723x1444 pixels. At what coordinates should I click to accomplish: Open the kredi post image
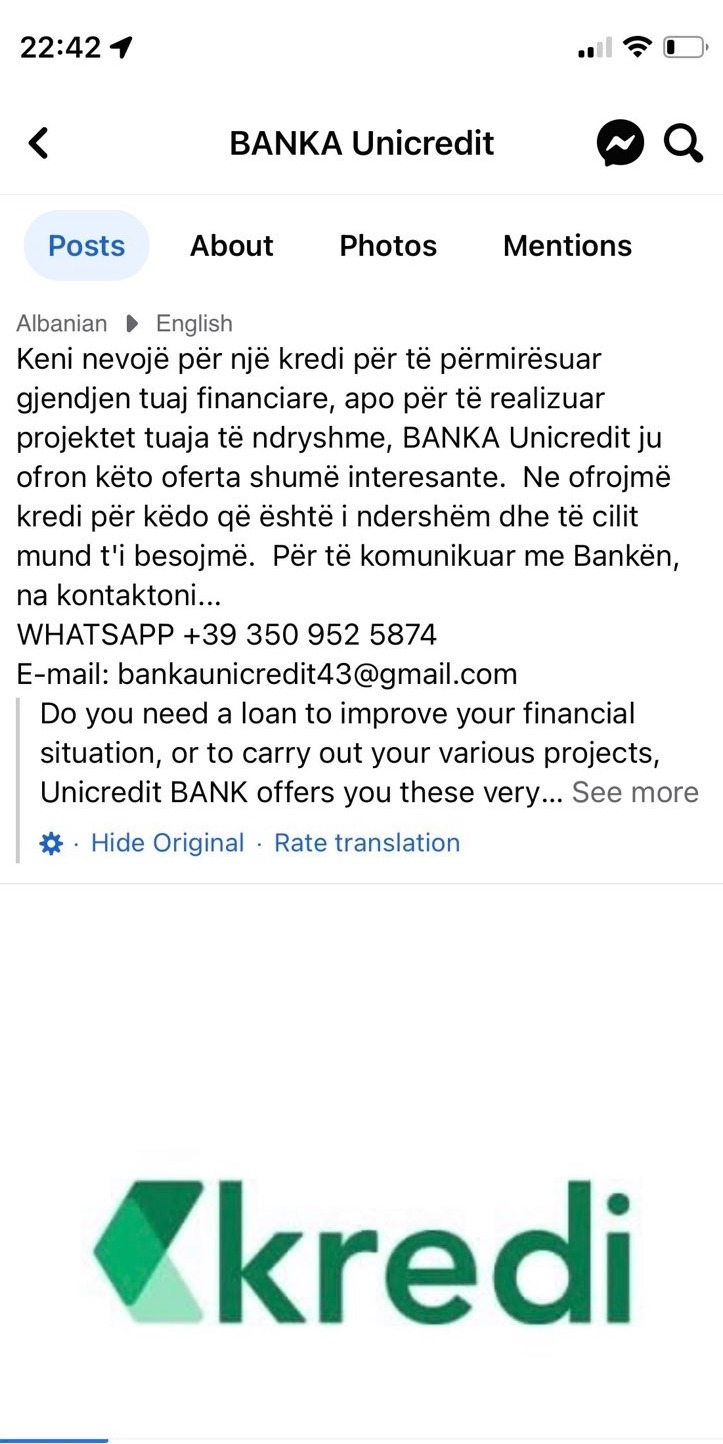[x=362, y=1250]
